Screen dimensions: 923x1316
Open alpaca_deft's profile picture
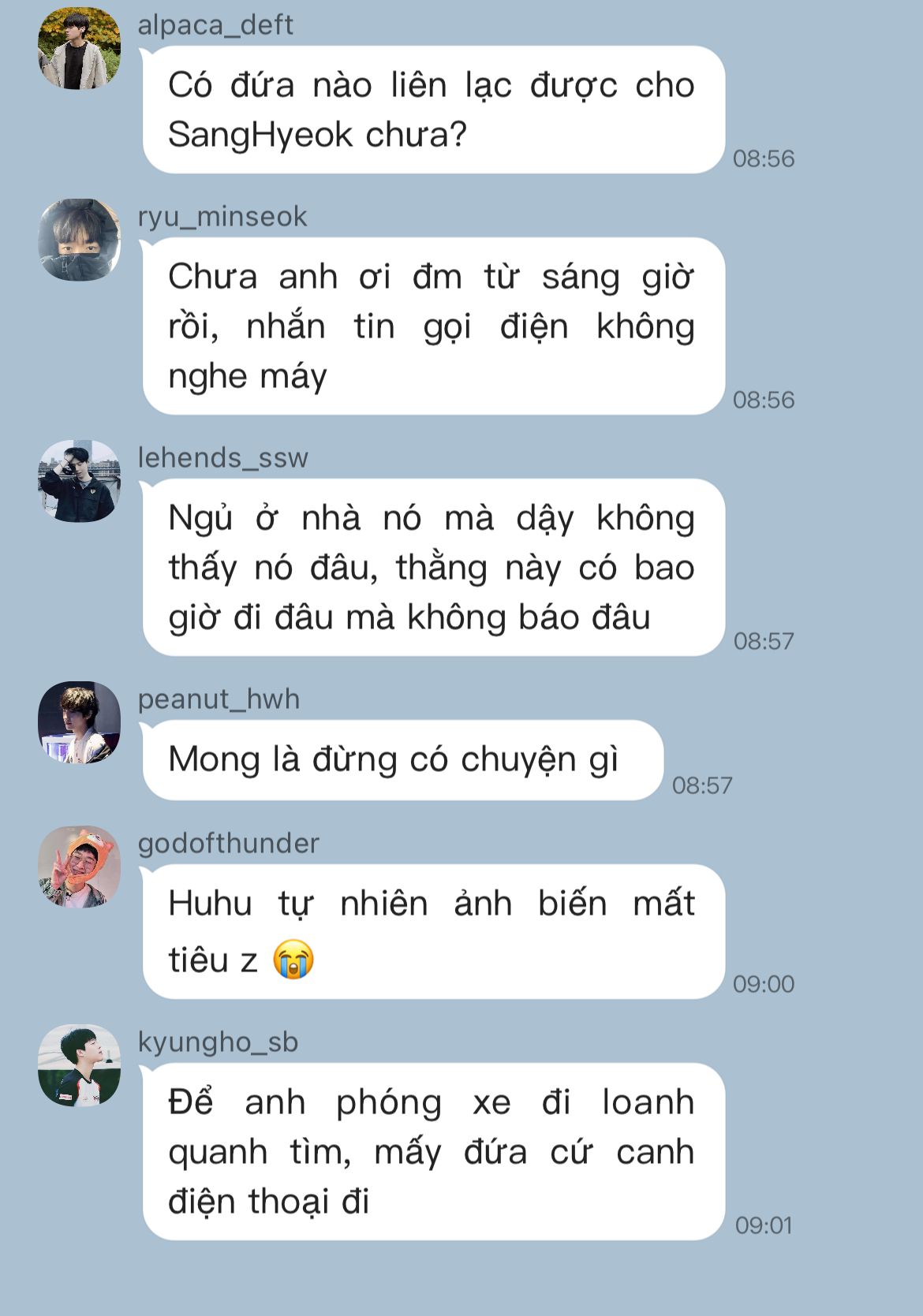coord(79,48)
